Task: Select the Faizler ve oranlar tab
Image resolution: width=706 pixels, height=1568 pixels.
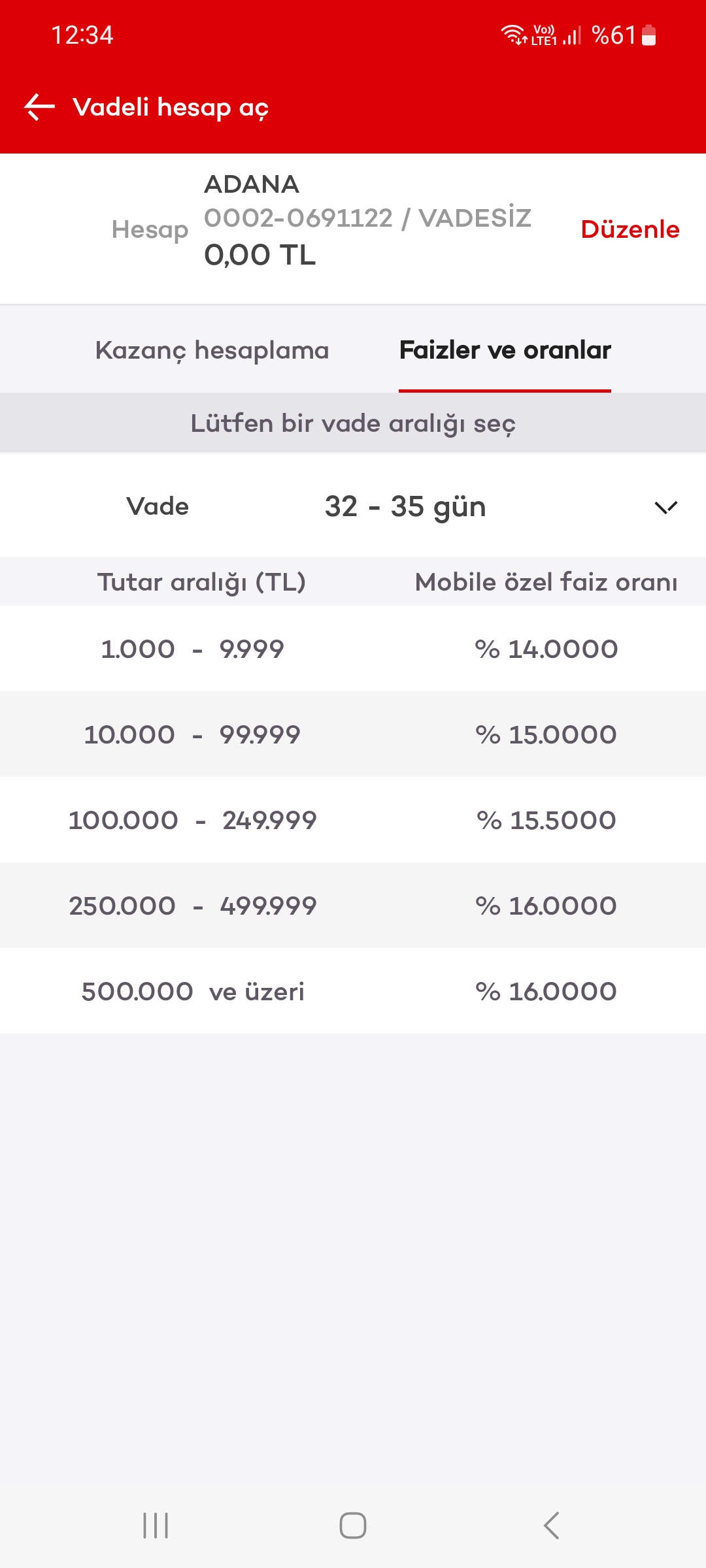Action: tap(505, 350)
